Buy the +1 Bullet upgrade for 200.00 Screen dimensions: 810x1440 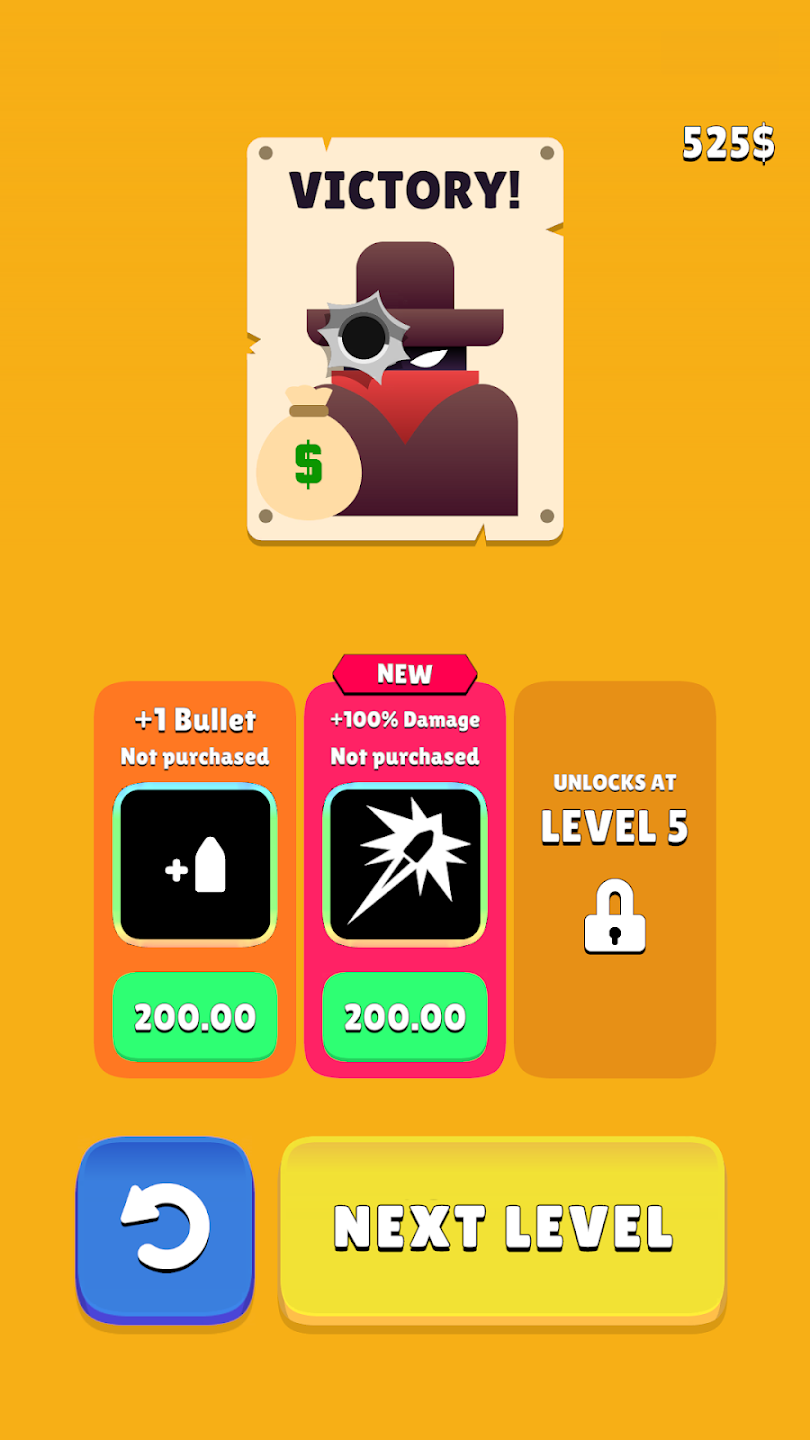pos(195,1016)
